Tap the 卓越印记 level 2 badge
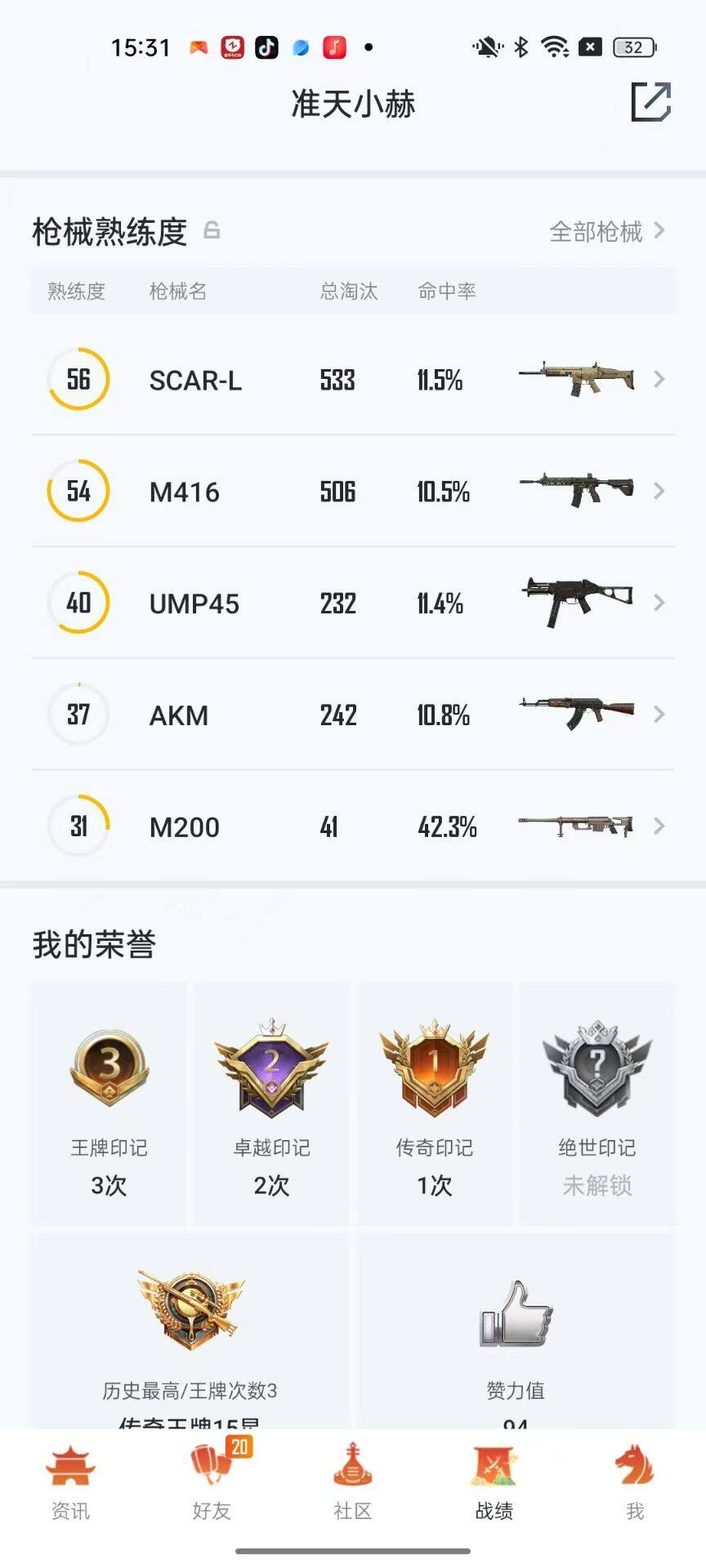Screen dimensions: 706x1568 point(270,1066)
